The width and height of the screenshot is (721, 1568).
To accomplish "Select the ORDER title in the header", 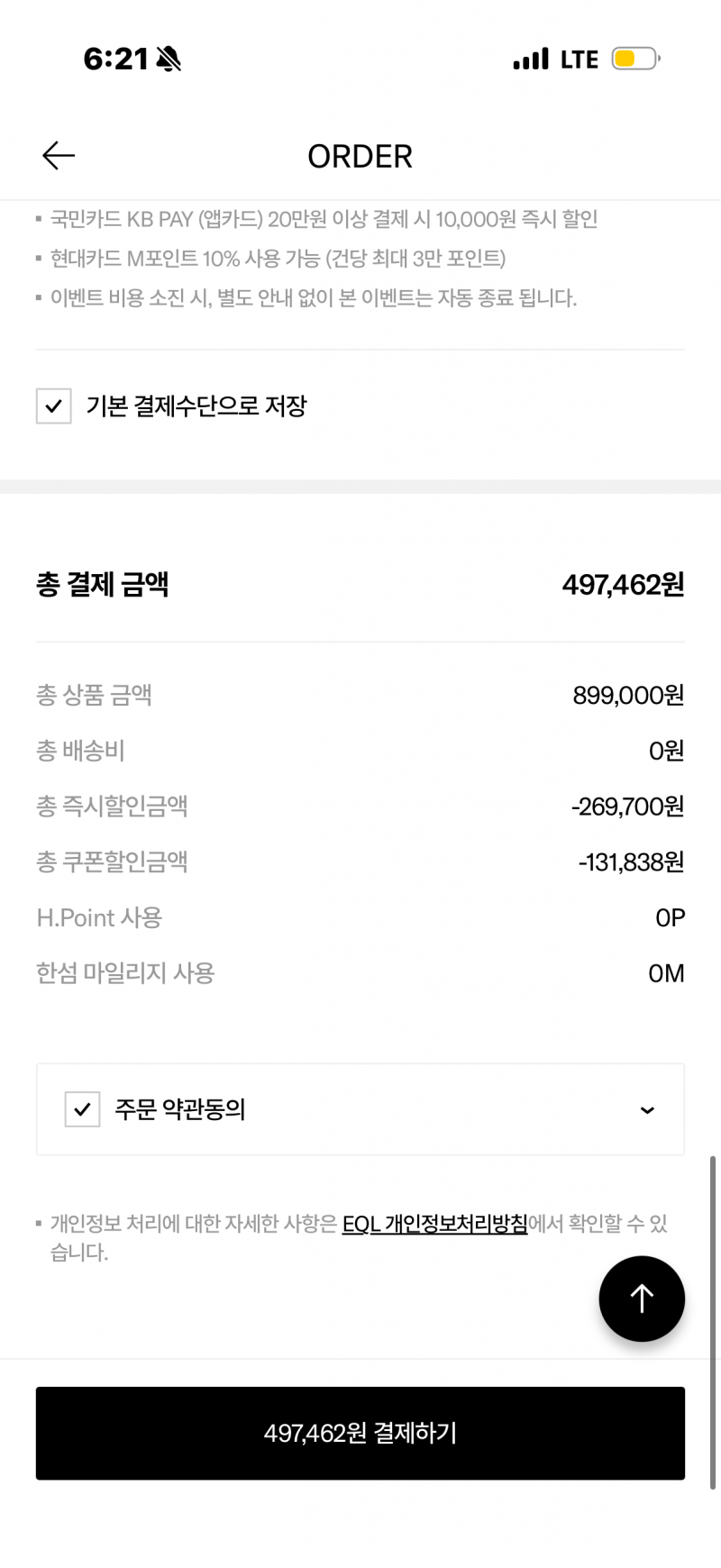I will tap(360, 155).
